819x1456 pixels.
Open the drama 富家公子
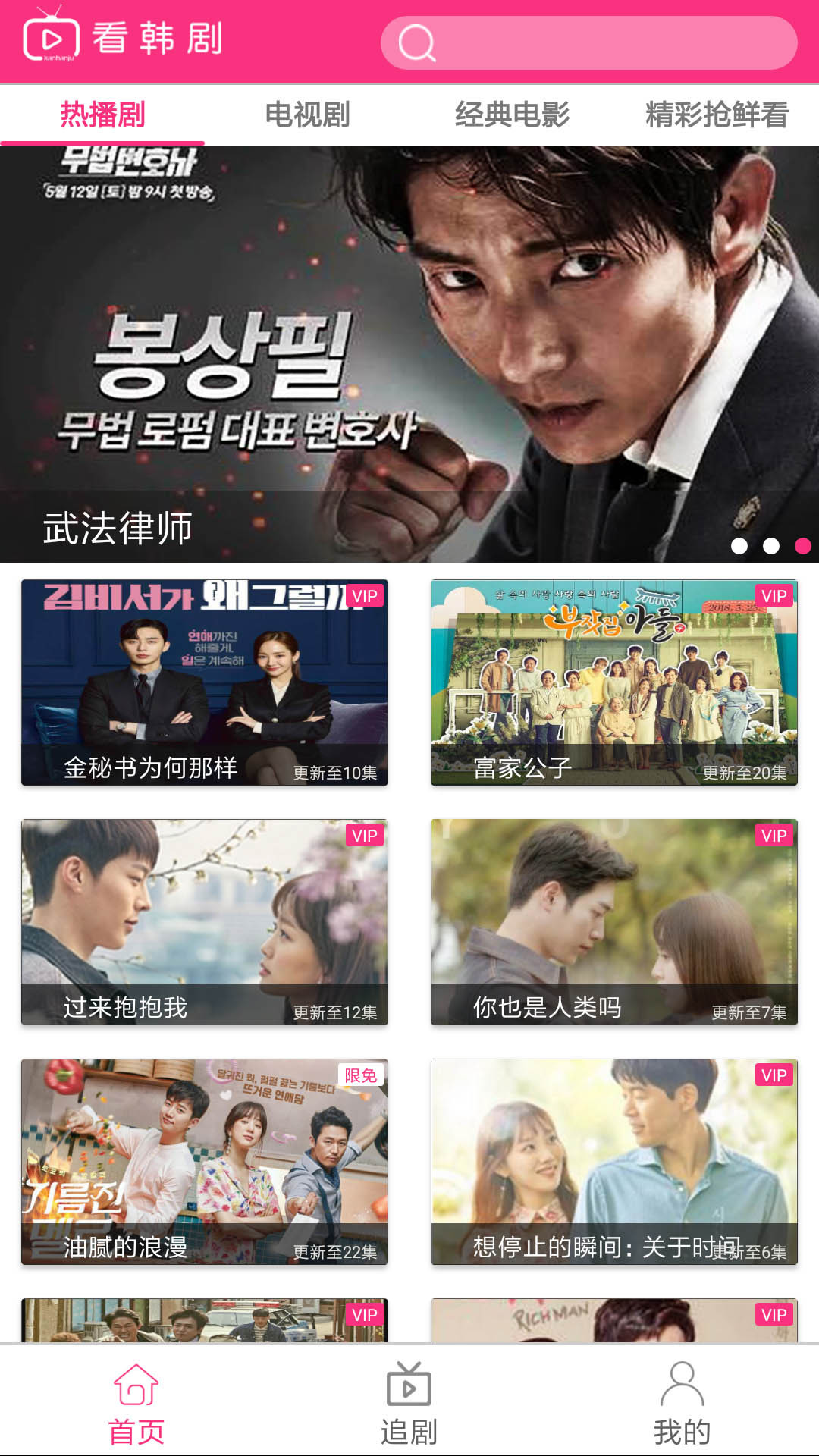(614, 682)
